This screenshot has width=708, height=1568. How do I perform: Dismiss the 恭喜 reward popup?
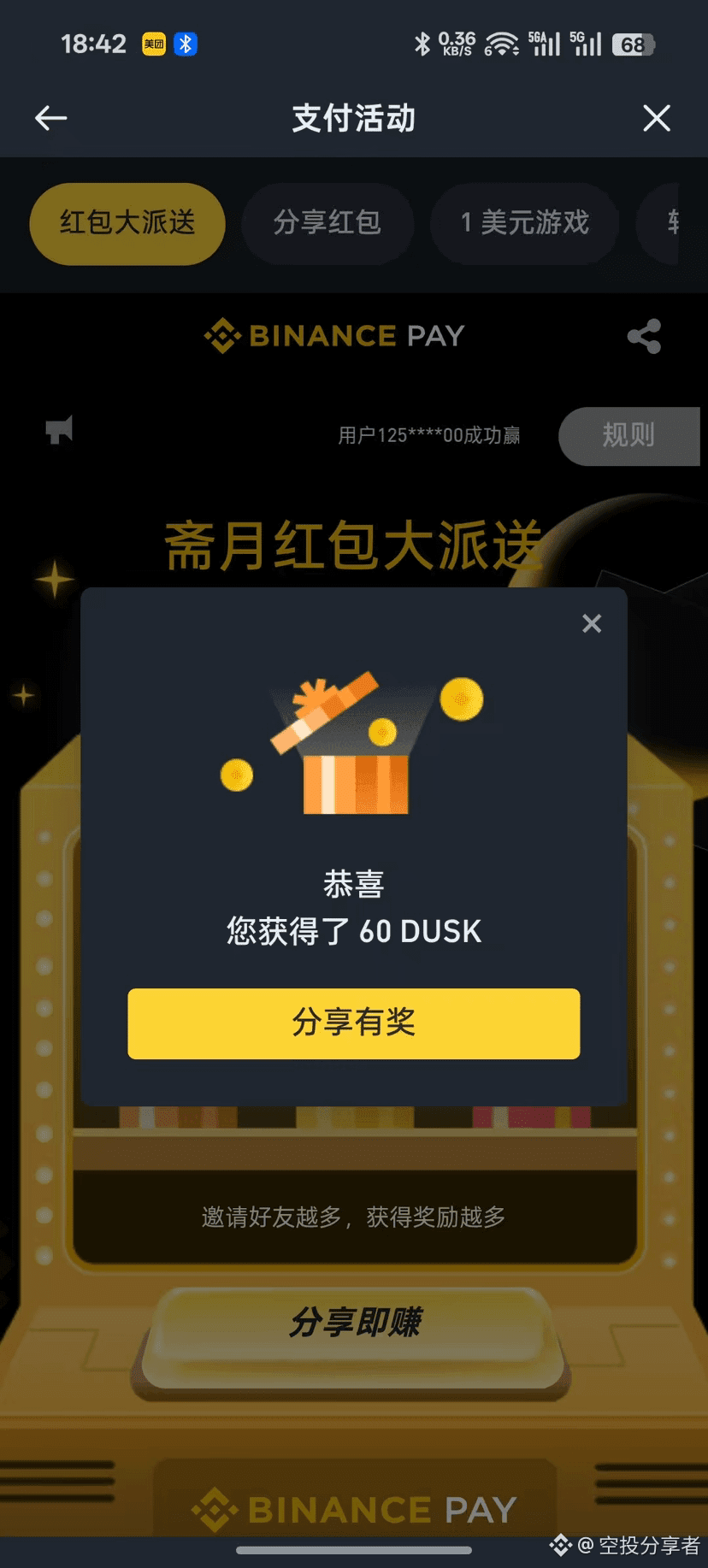(592, 623)
